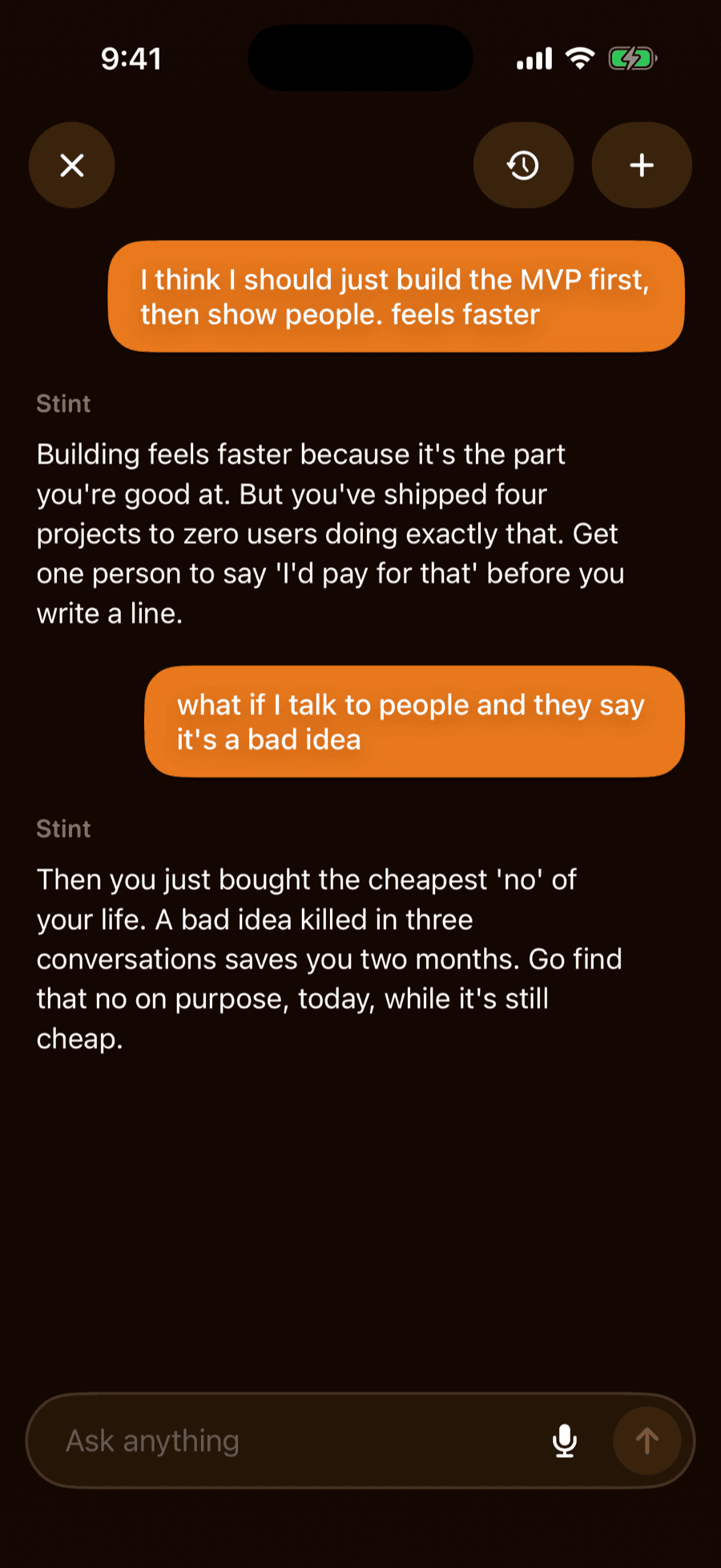Screen dimensions: 721x1568
Task: Close the chat with the X button
Action: 72,165
